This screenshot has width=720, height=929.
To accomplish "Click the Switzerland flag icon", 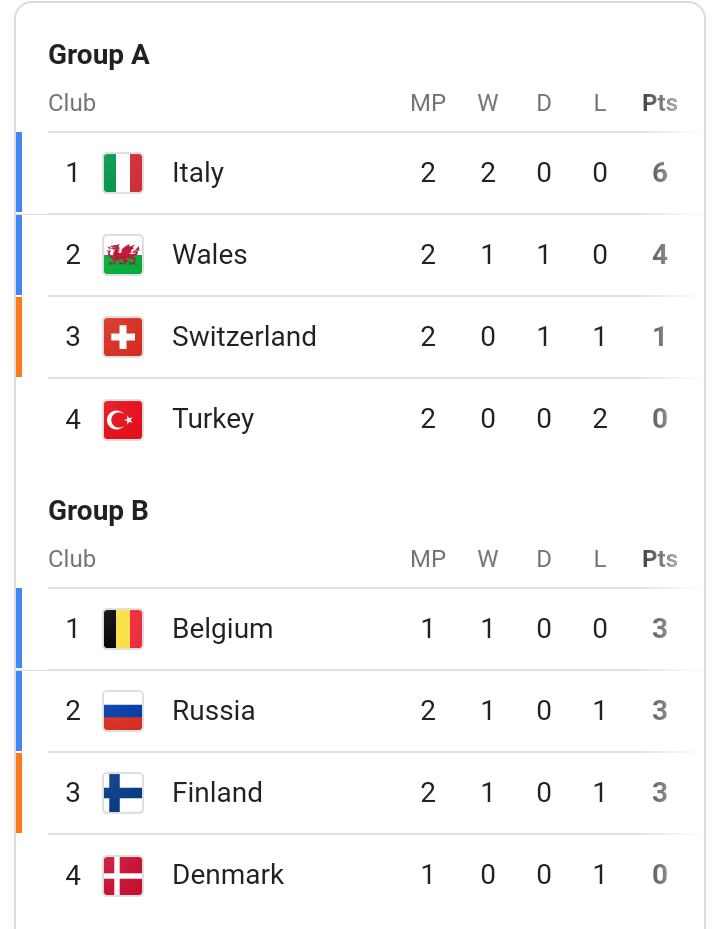I will [x=122, y=336].
